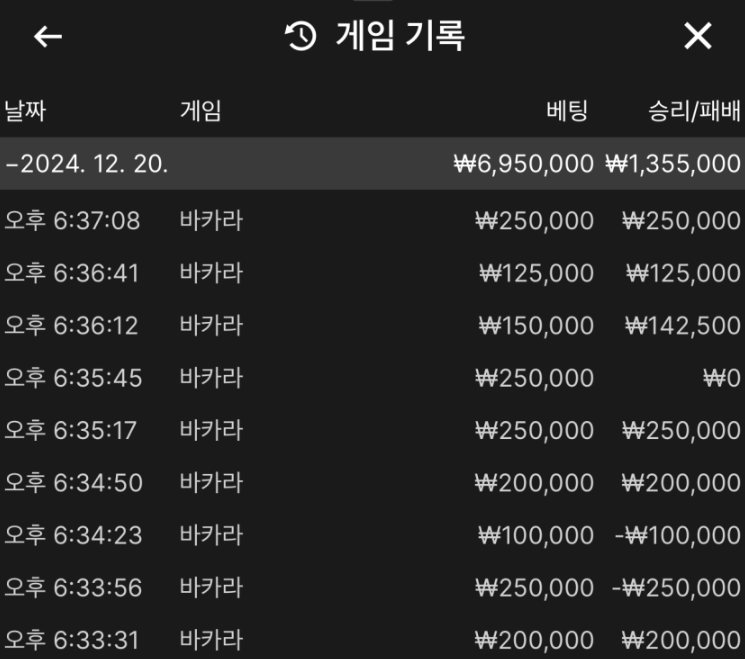View the 오후 6:34:50 game details
This screenshot has width=745, height=659.
372,483
